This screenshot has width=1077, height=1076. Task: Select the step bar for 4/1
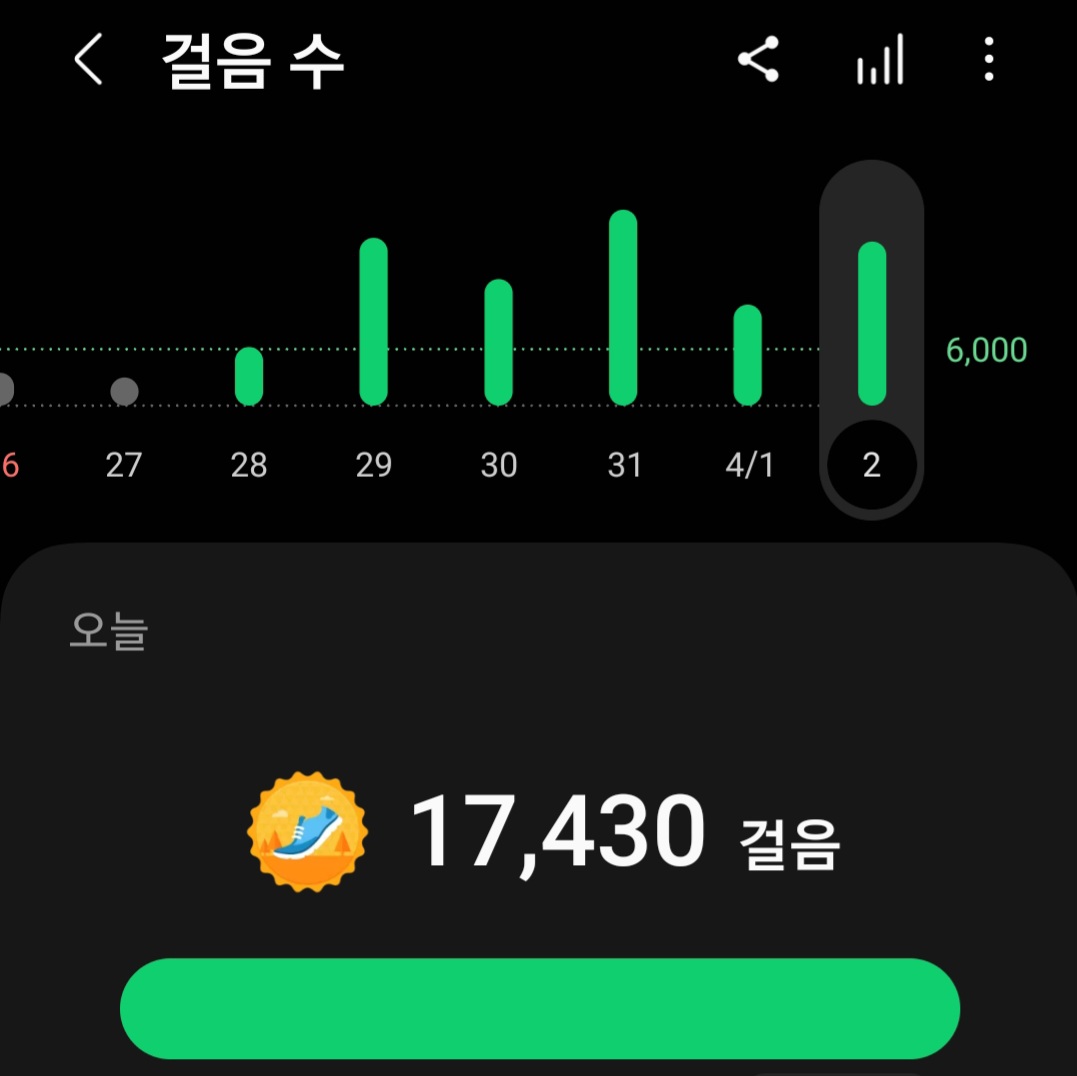point(747,355)
